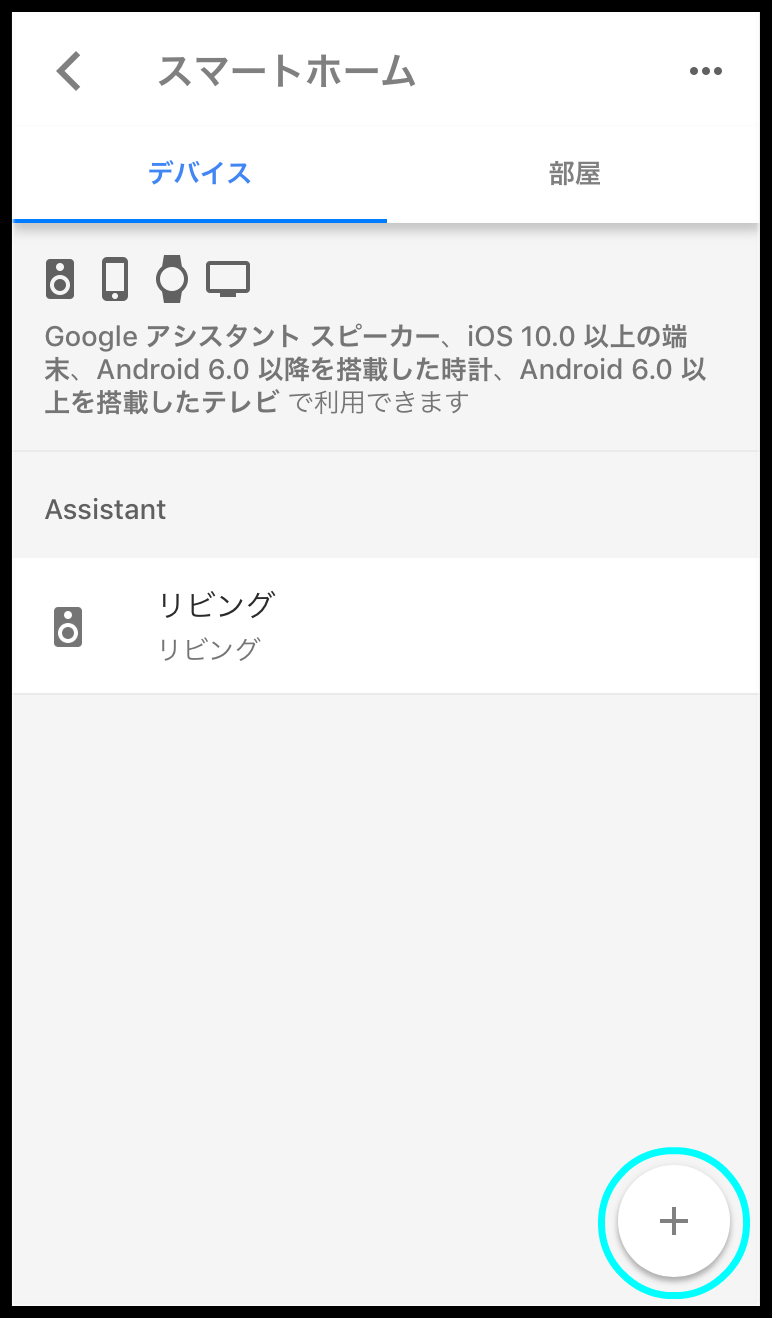Switch to the 部屋 tab
Screen dimensions: 772x1318
pos(574,173)
